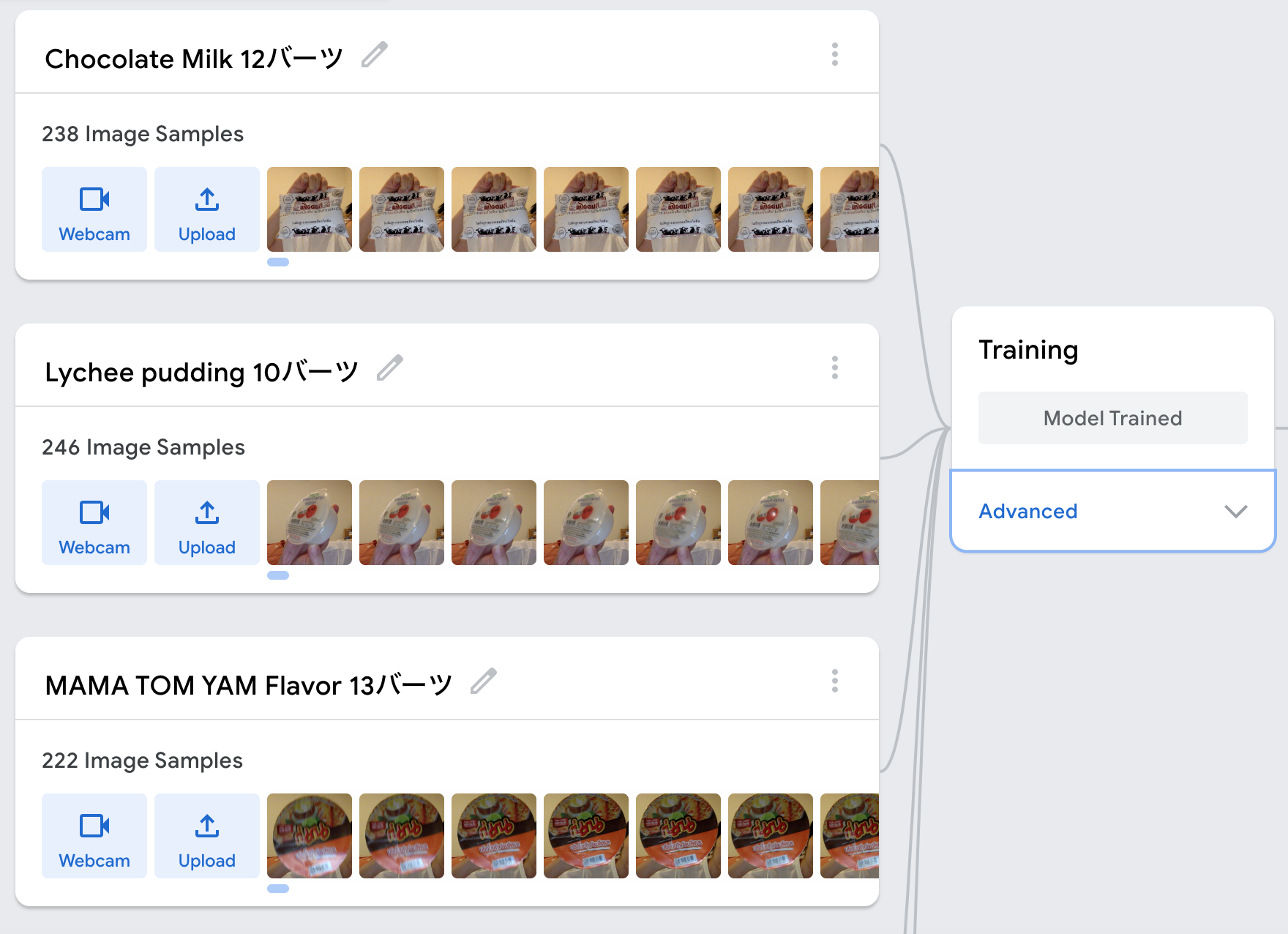Upload images to Chocolate Milk class
This screenshot has width=1288, height=934.
tap(207, 209)
